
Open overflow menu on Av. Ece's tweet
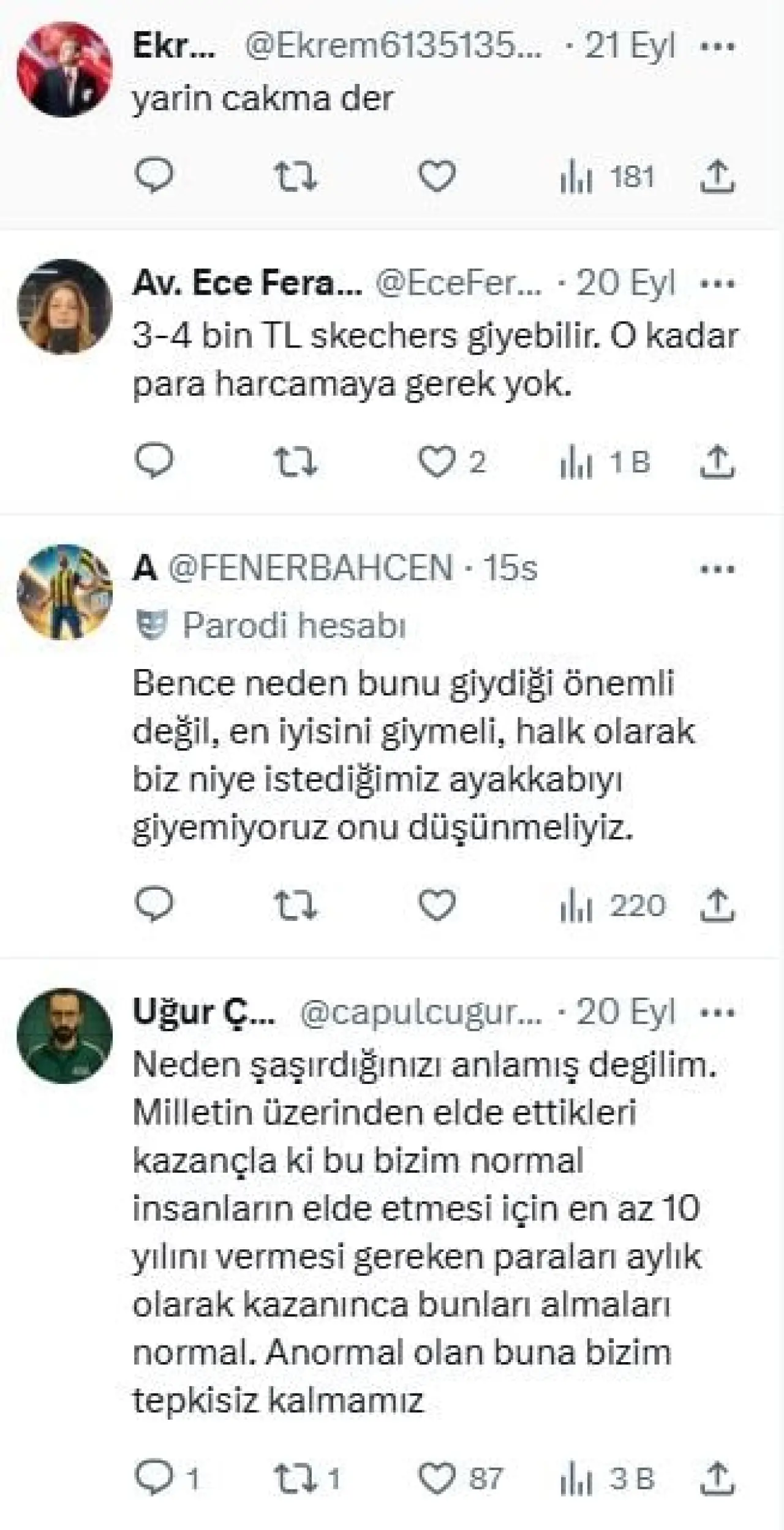point(717,284)
